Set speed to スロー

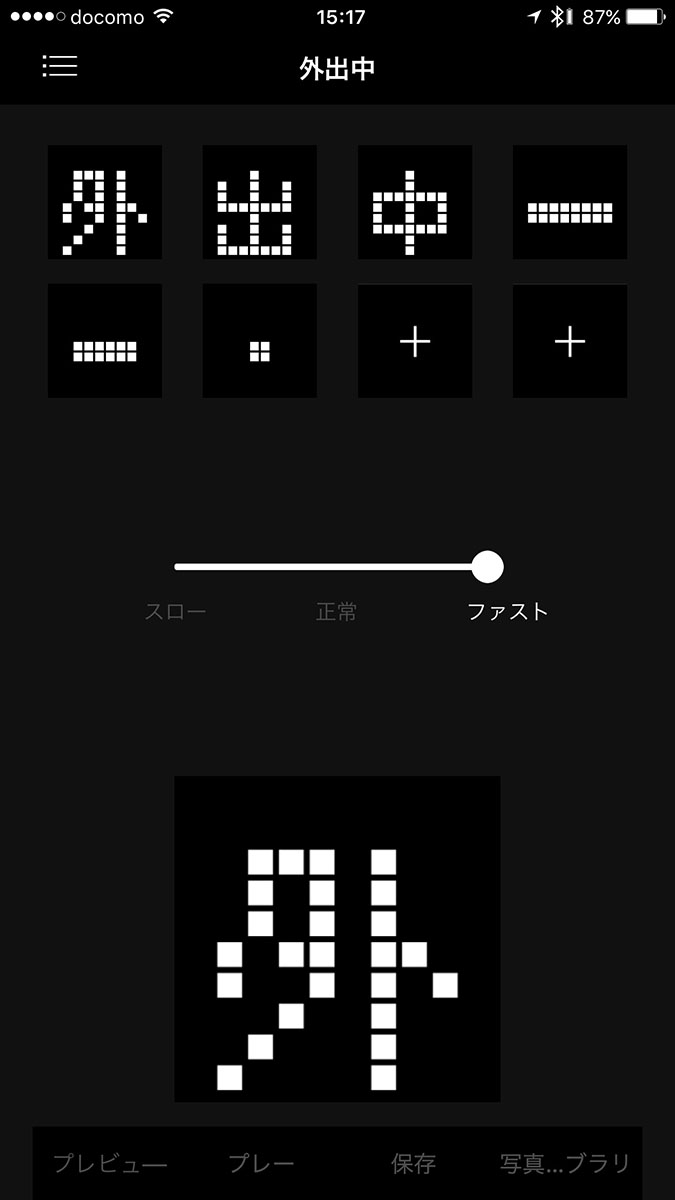tap(176, 611)
